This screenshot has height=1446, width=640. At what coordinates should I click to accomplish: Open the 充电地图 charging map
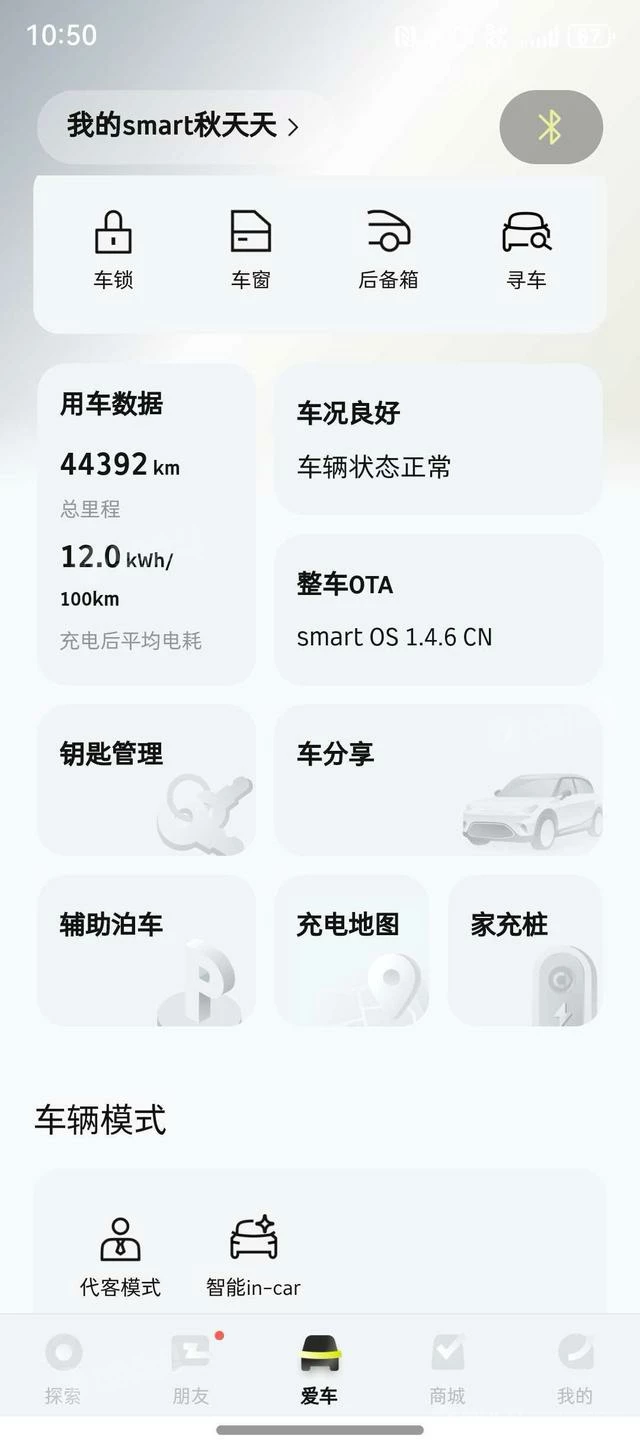tap(352, 951)
